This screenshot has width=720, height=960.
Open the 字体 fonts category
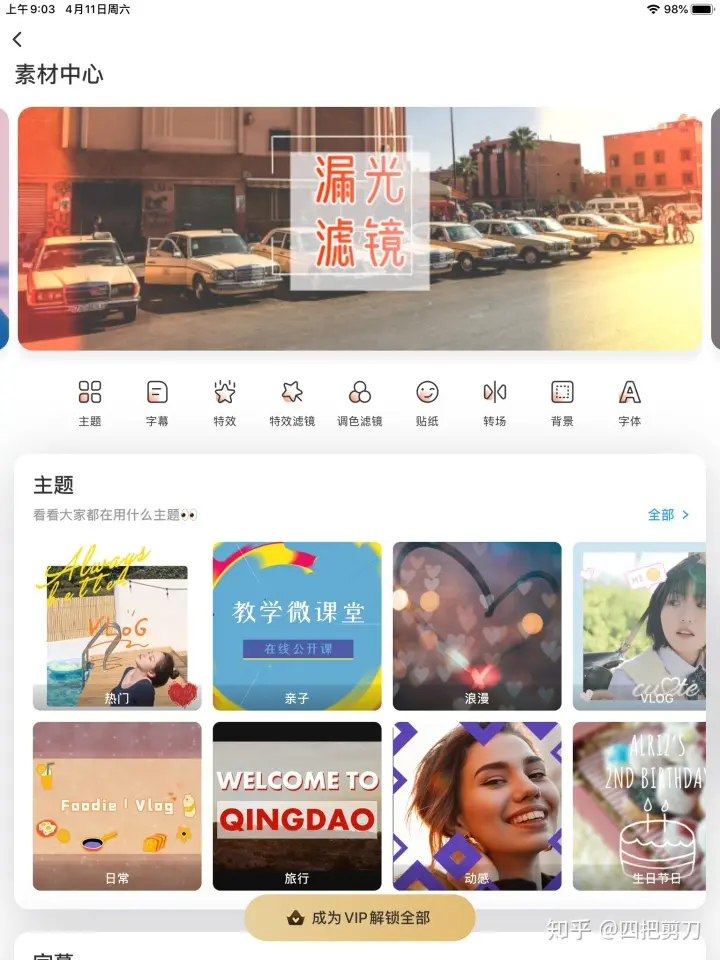coord(630,403)
